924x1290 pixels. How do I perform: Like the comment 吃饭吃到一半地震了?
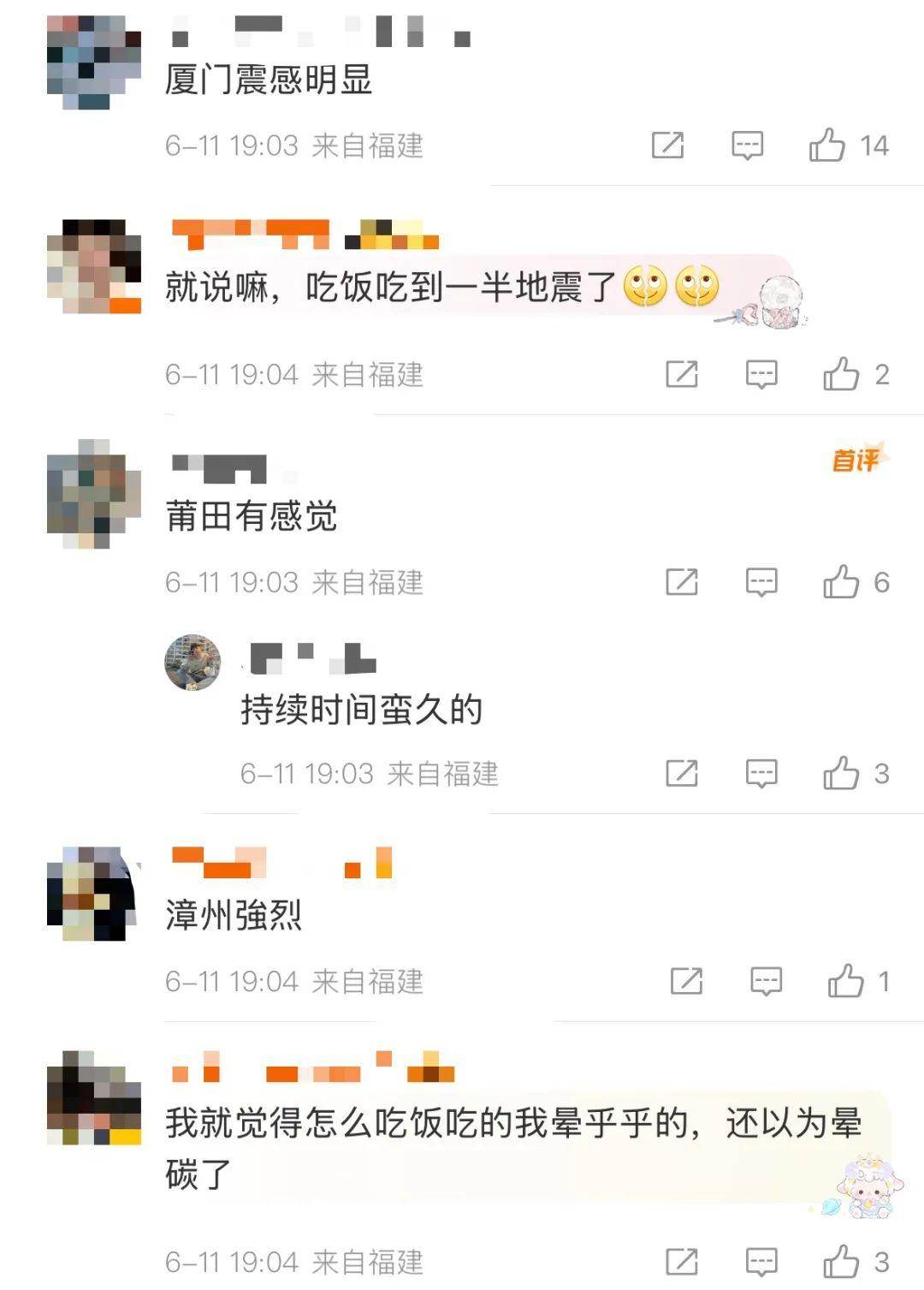842,374
